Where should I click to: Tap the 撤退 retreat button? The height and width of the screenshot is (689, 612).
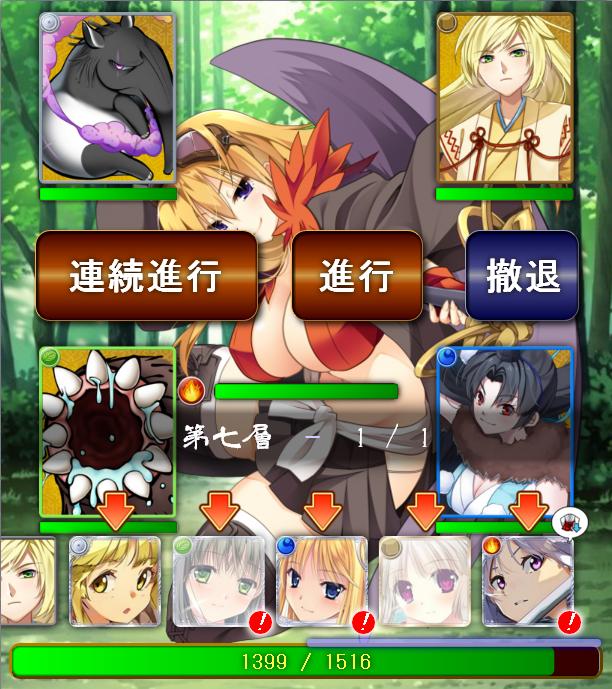coord(522,276)
